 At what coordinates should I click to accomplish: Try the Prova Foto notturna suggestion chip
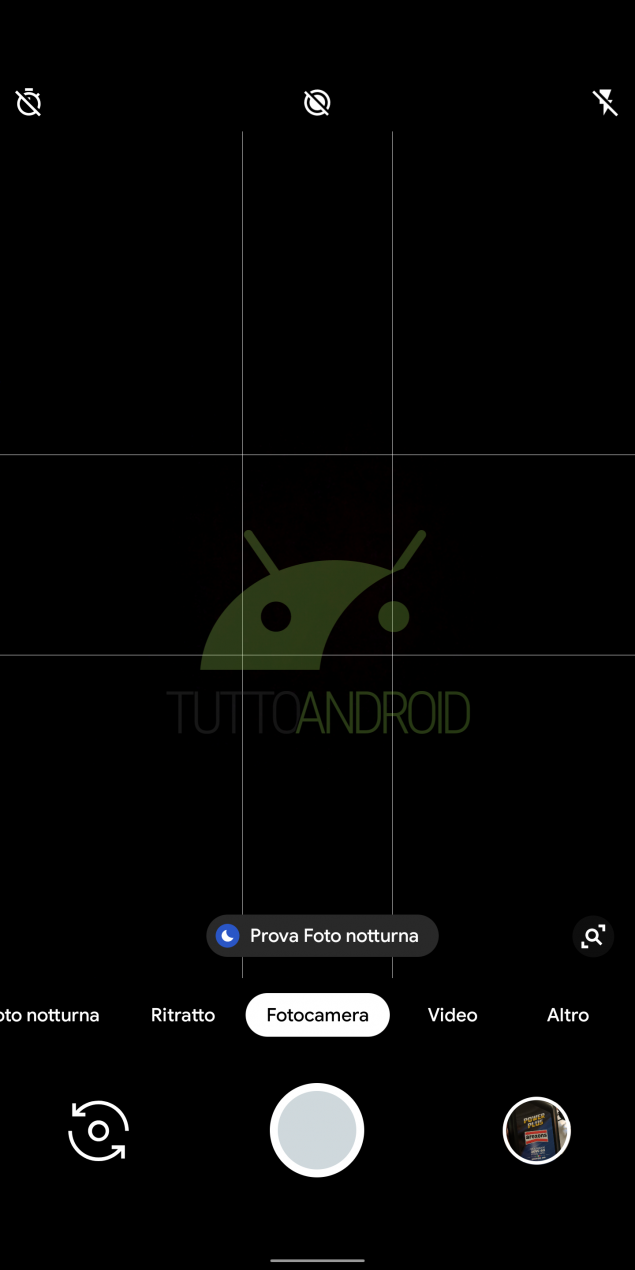tap(322, 936)
